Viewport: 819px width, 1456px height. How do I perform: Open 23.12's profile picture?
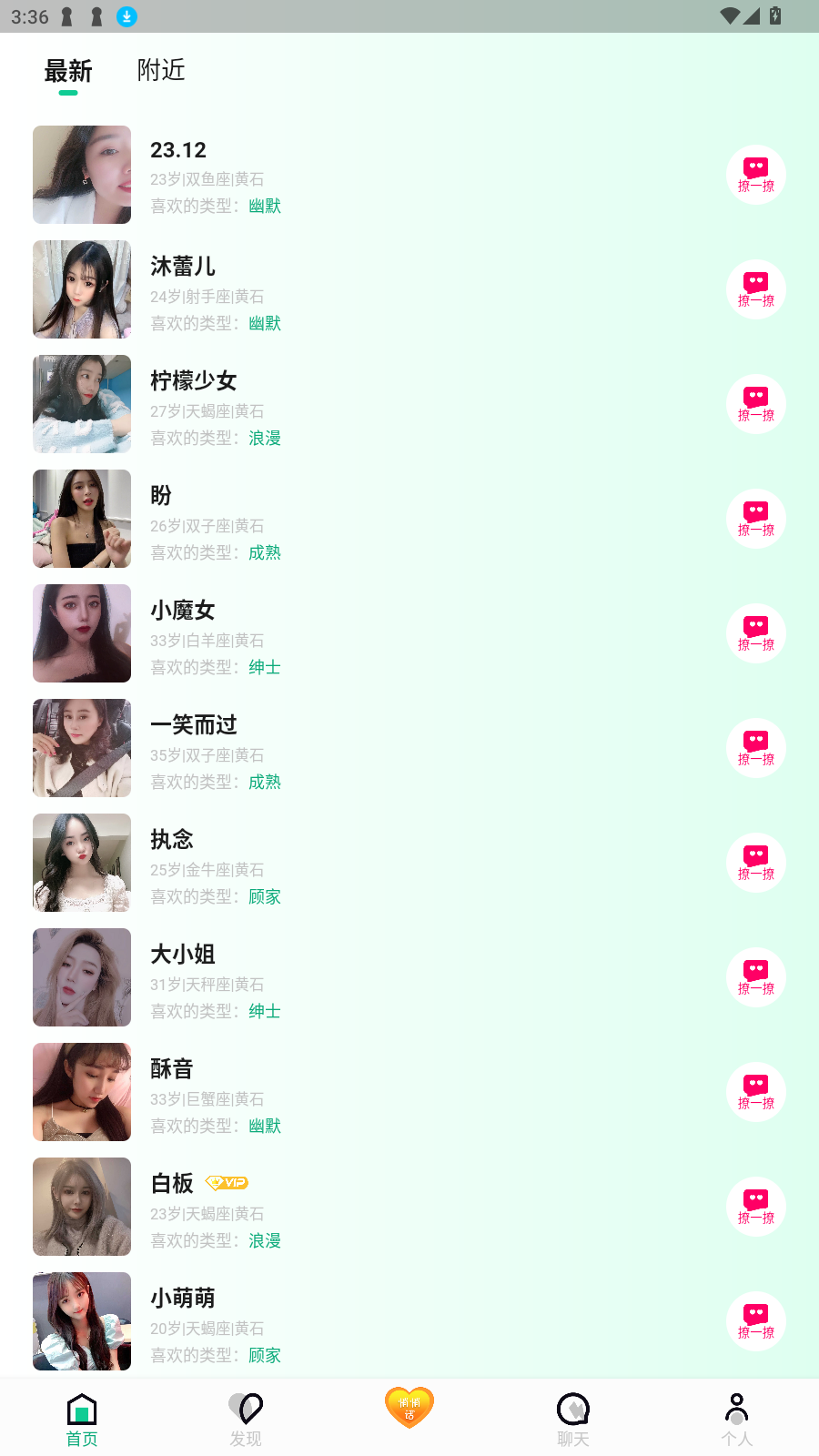pyautogui.click(x=82, y=175)
